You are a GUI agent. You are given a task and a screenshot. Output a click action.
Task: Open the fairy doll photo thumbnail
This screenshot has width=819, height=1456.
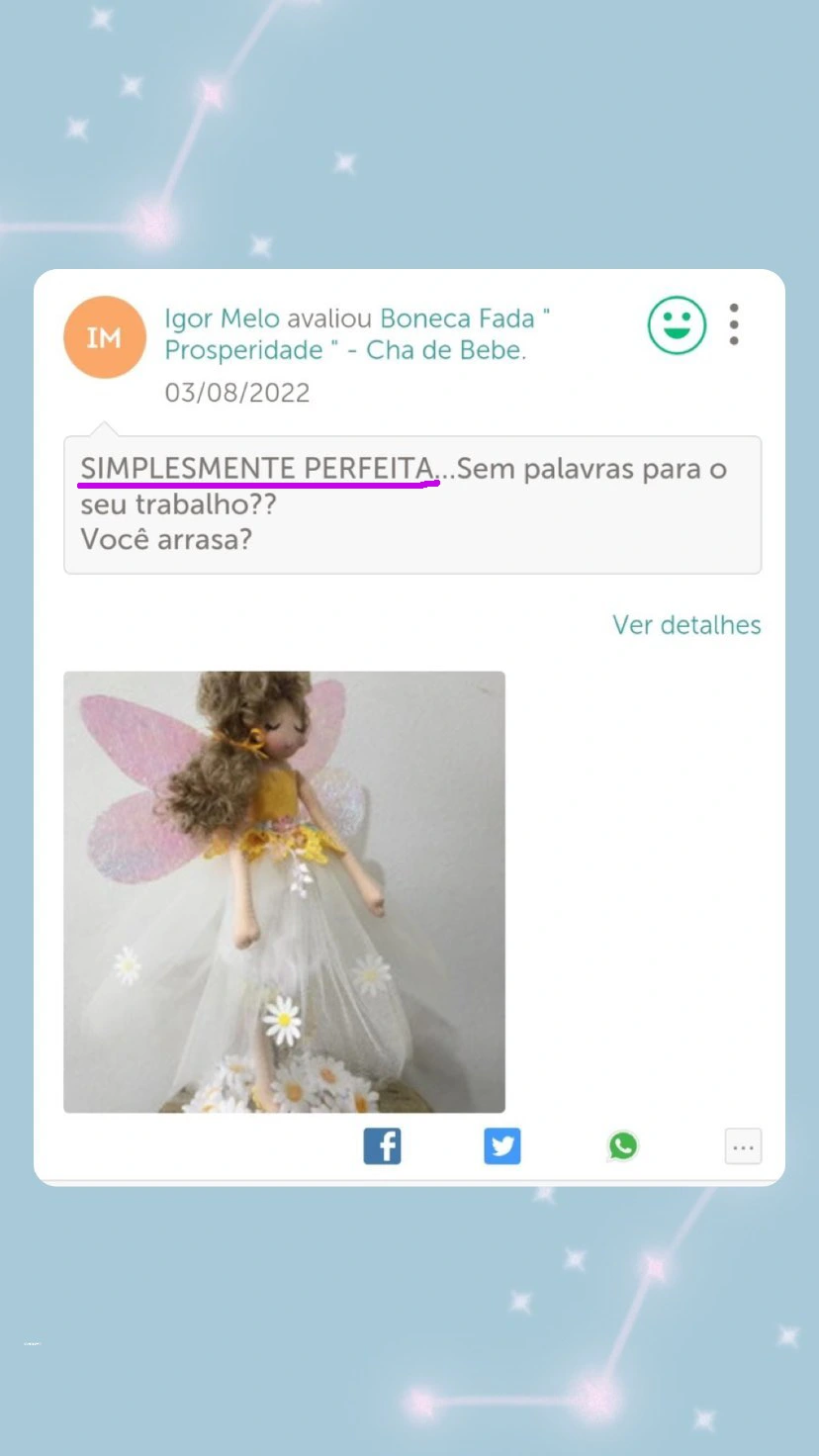pyautogui.click(x=284, y=891)
